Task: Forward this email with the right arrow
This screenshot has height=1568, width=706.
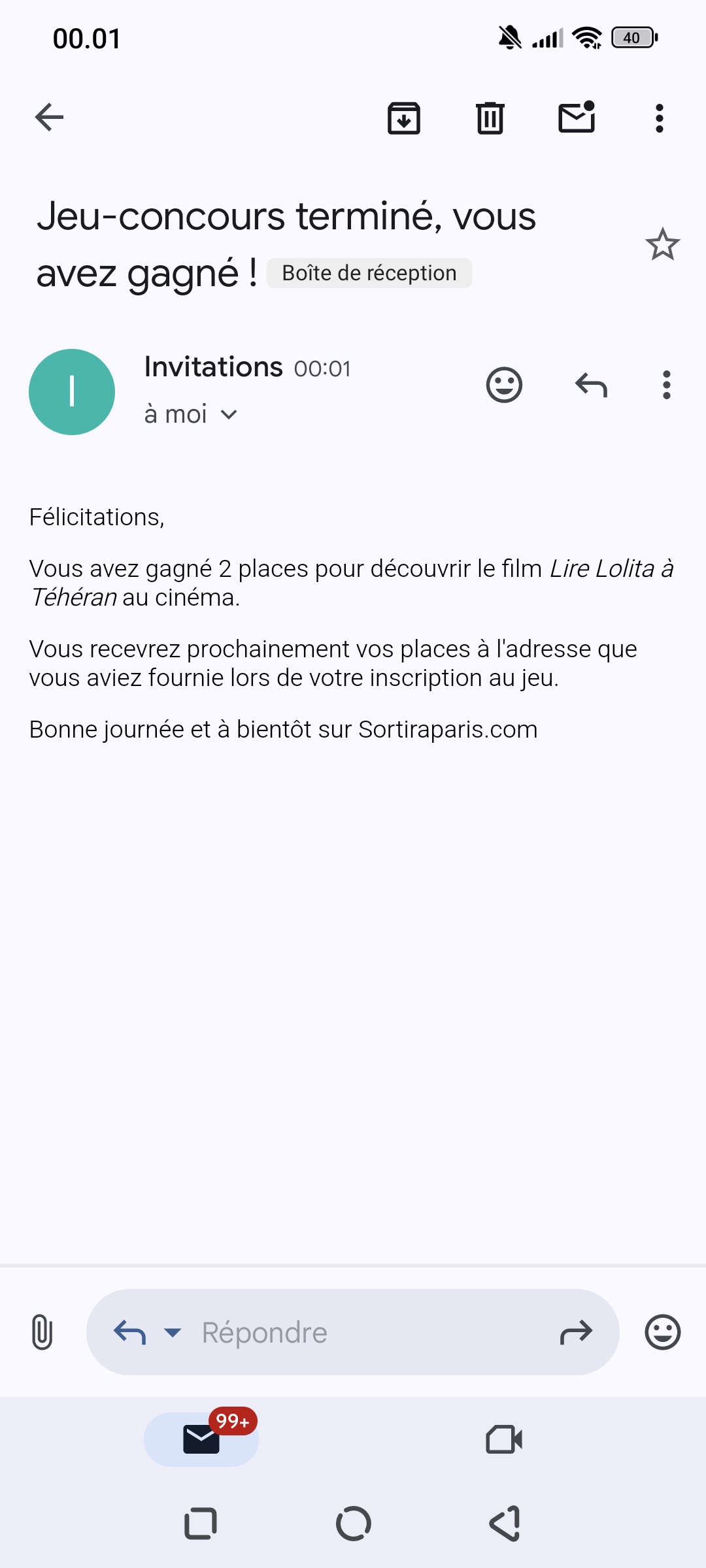Action: point(577,1332)
